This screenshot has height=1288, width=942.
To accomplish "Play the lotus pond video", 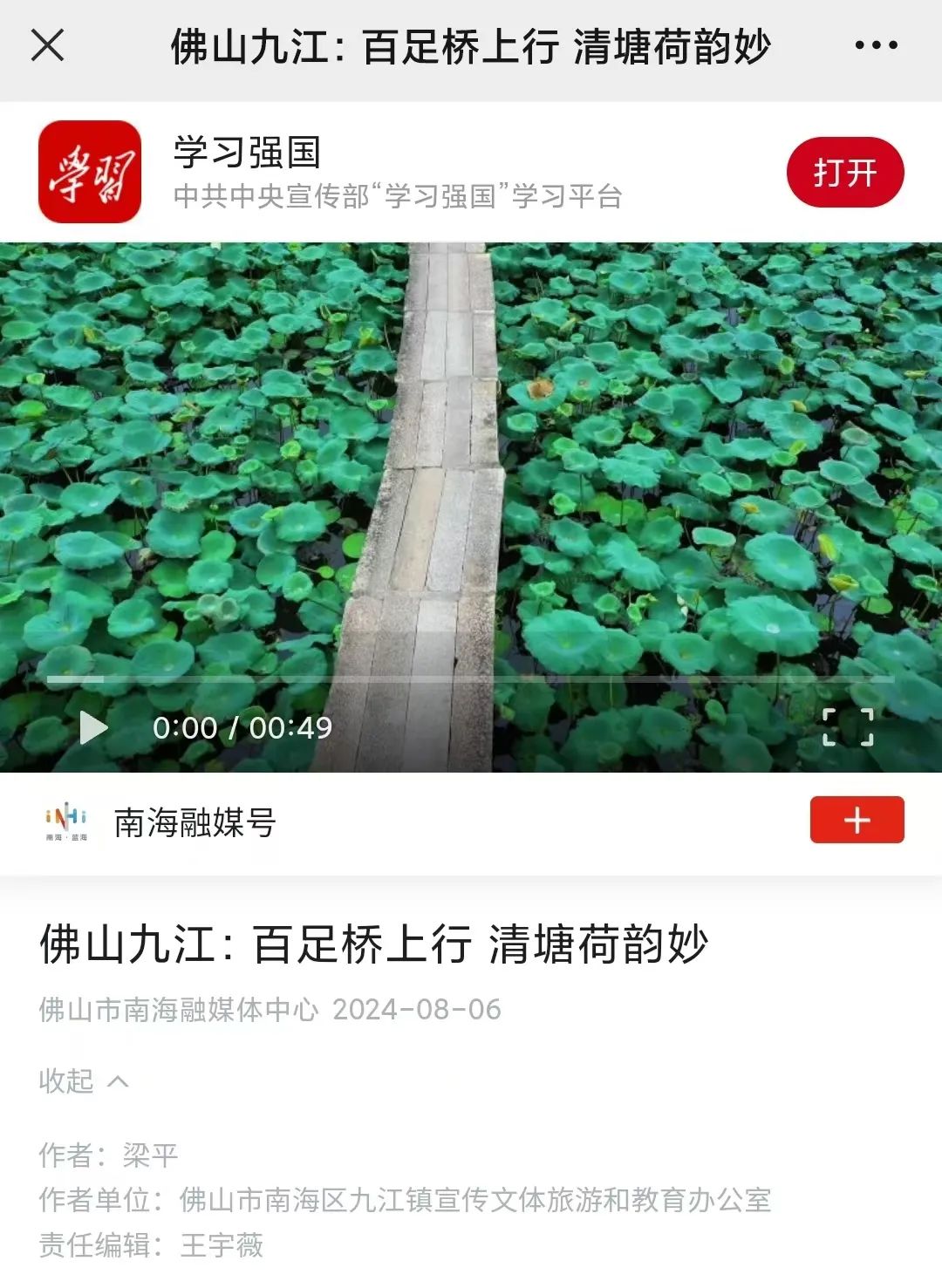I will (93, 727).
